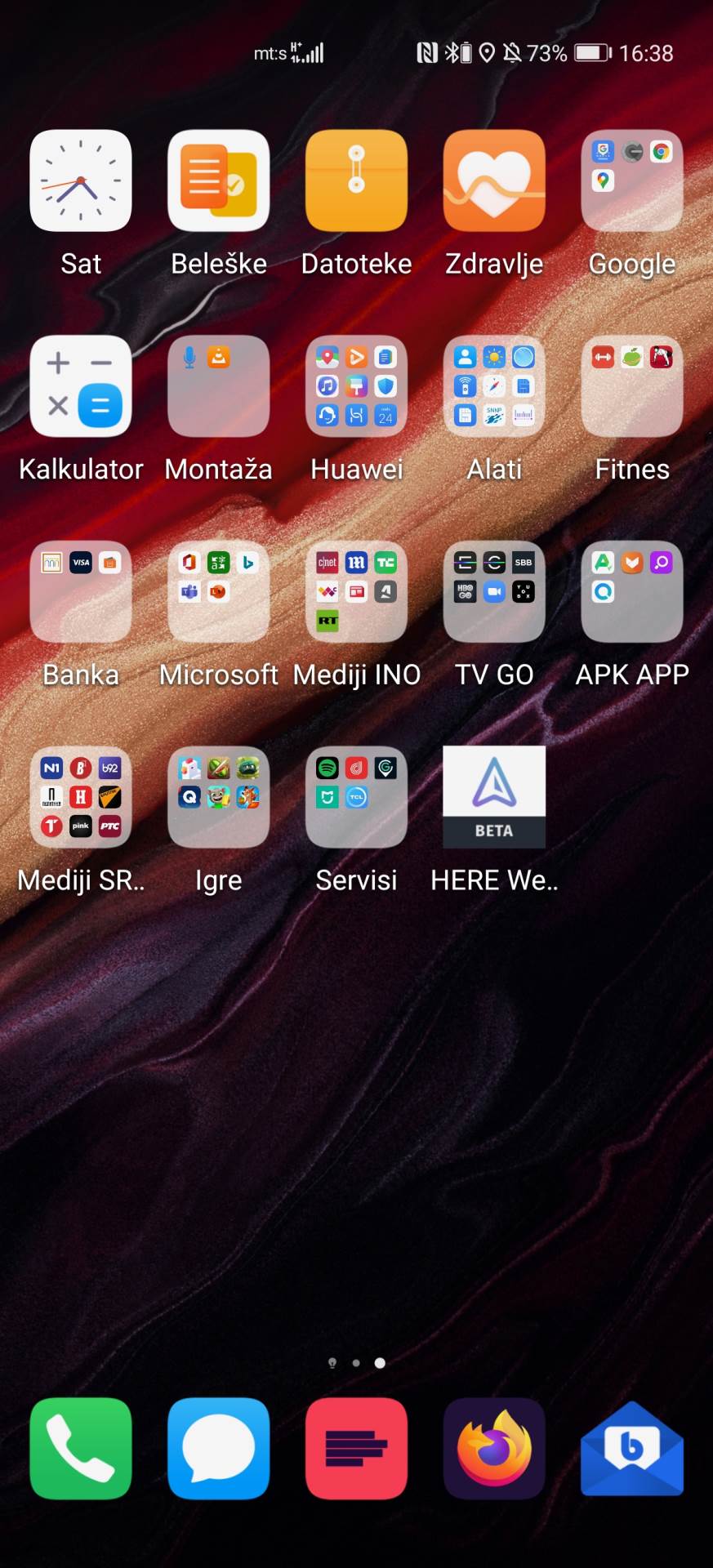Viewport: 713px width, 1568px height.
Task: Open the Mediji INO folder
Action: click(x=356, y=592)
